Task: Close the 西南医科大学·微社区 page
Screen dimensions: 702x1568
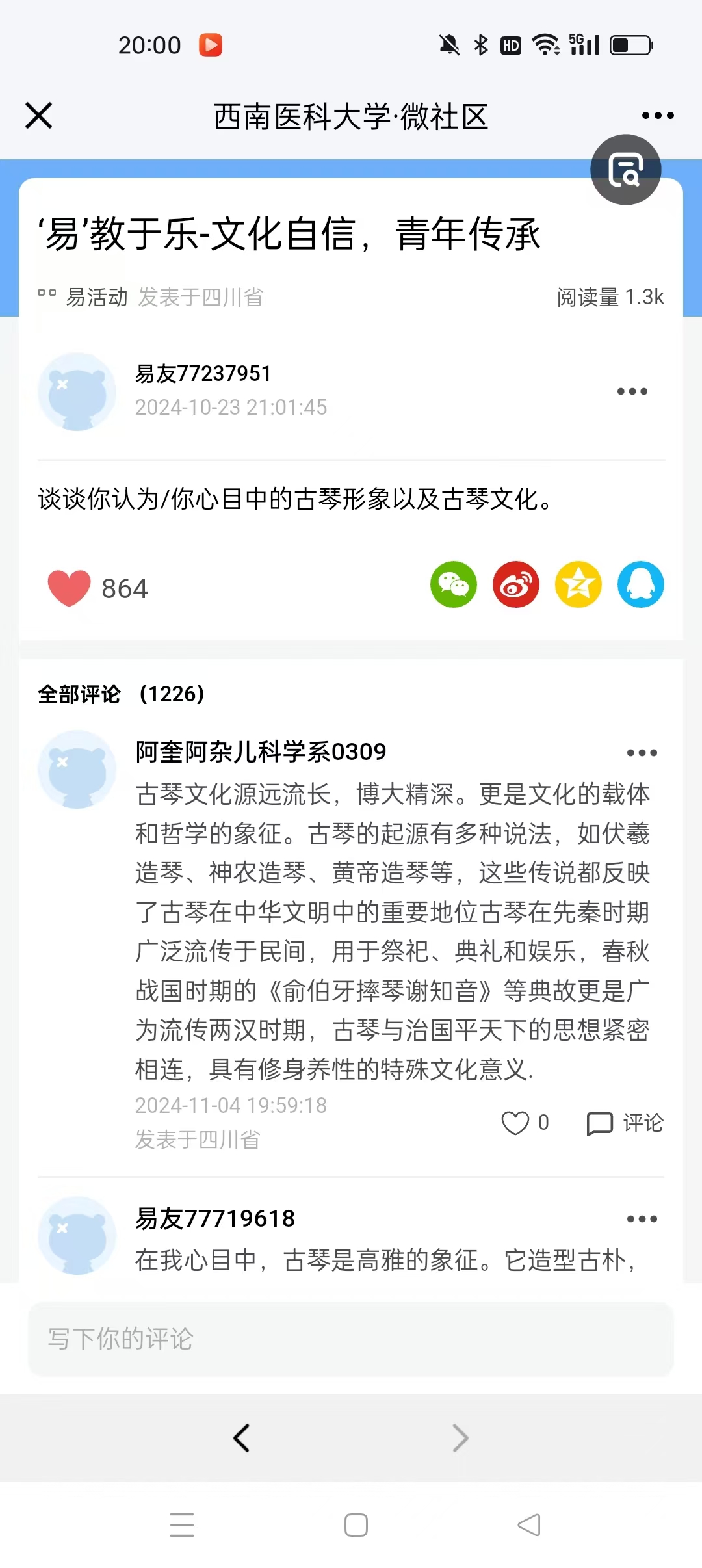Action: pyautogui.click(x=38, y=116)
